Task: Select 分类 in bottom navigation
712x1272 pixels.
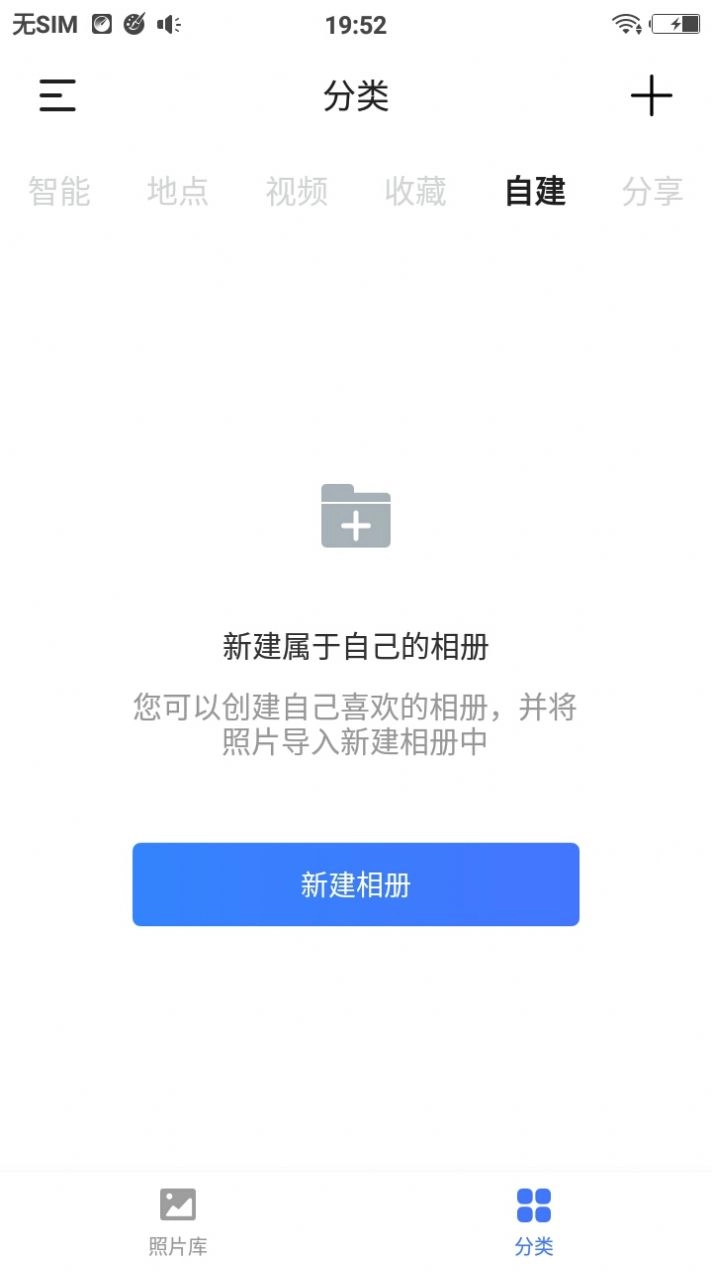Action: tap(534, 1220)
